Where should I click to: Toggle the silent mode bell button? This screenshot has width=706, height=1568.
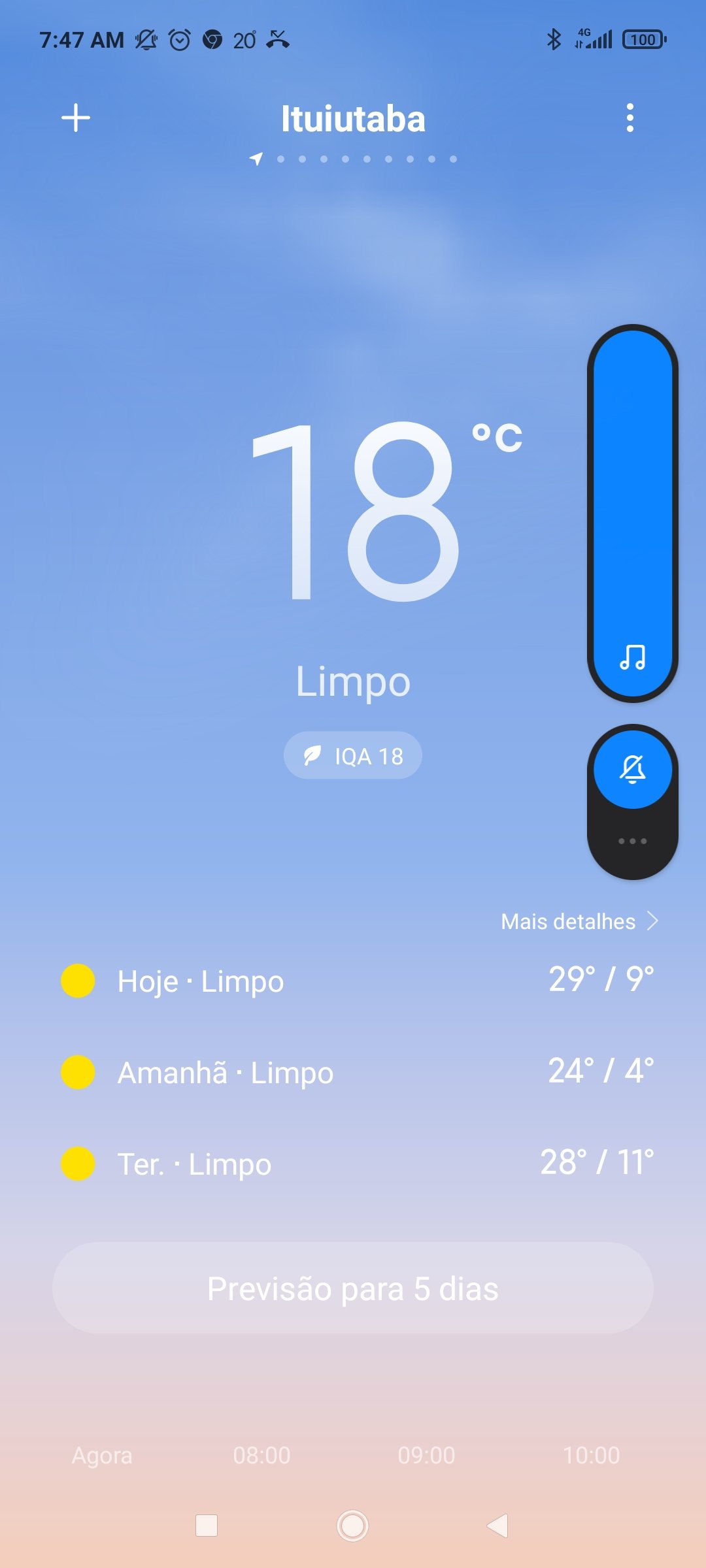tap(633, 769)
